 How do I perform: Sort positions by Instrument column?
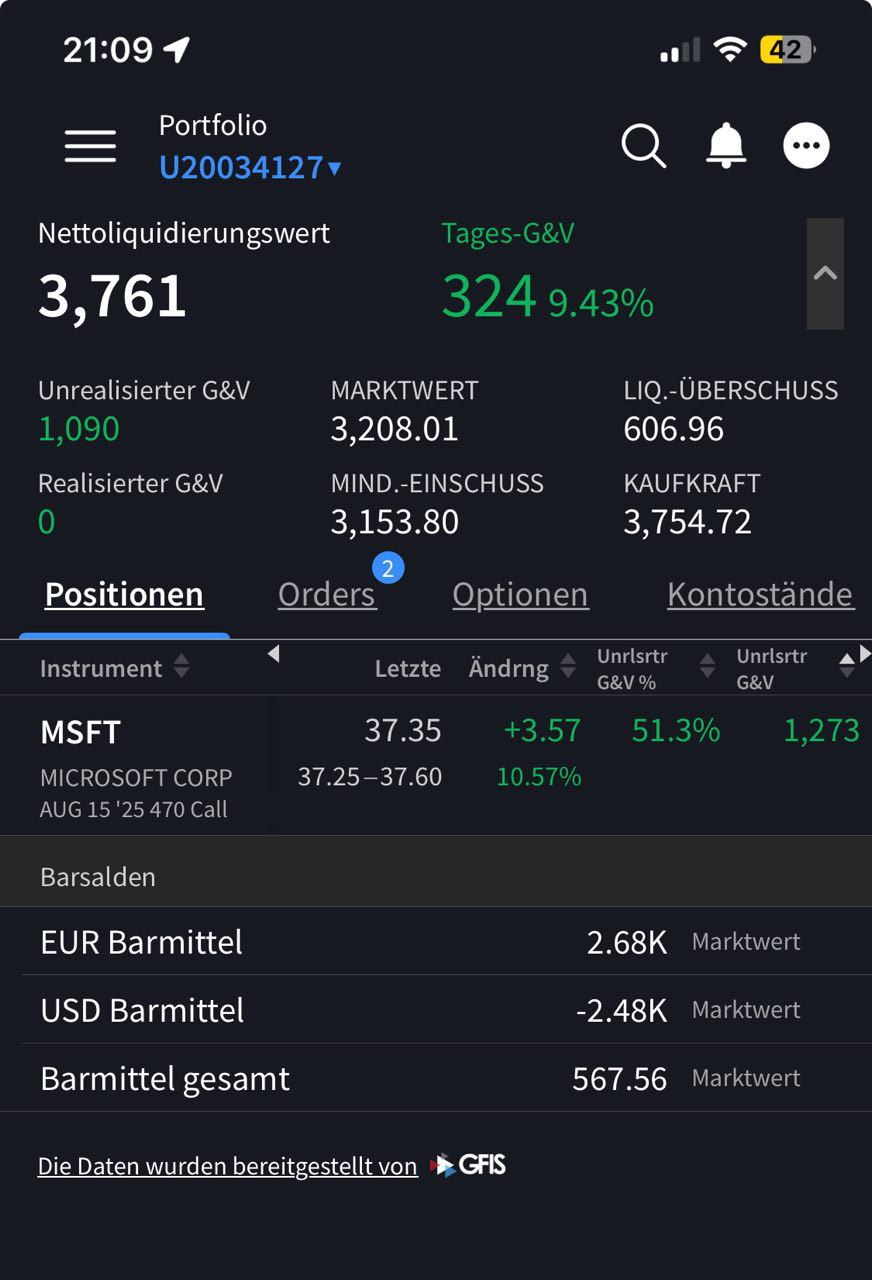click(114, 668)
